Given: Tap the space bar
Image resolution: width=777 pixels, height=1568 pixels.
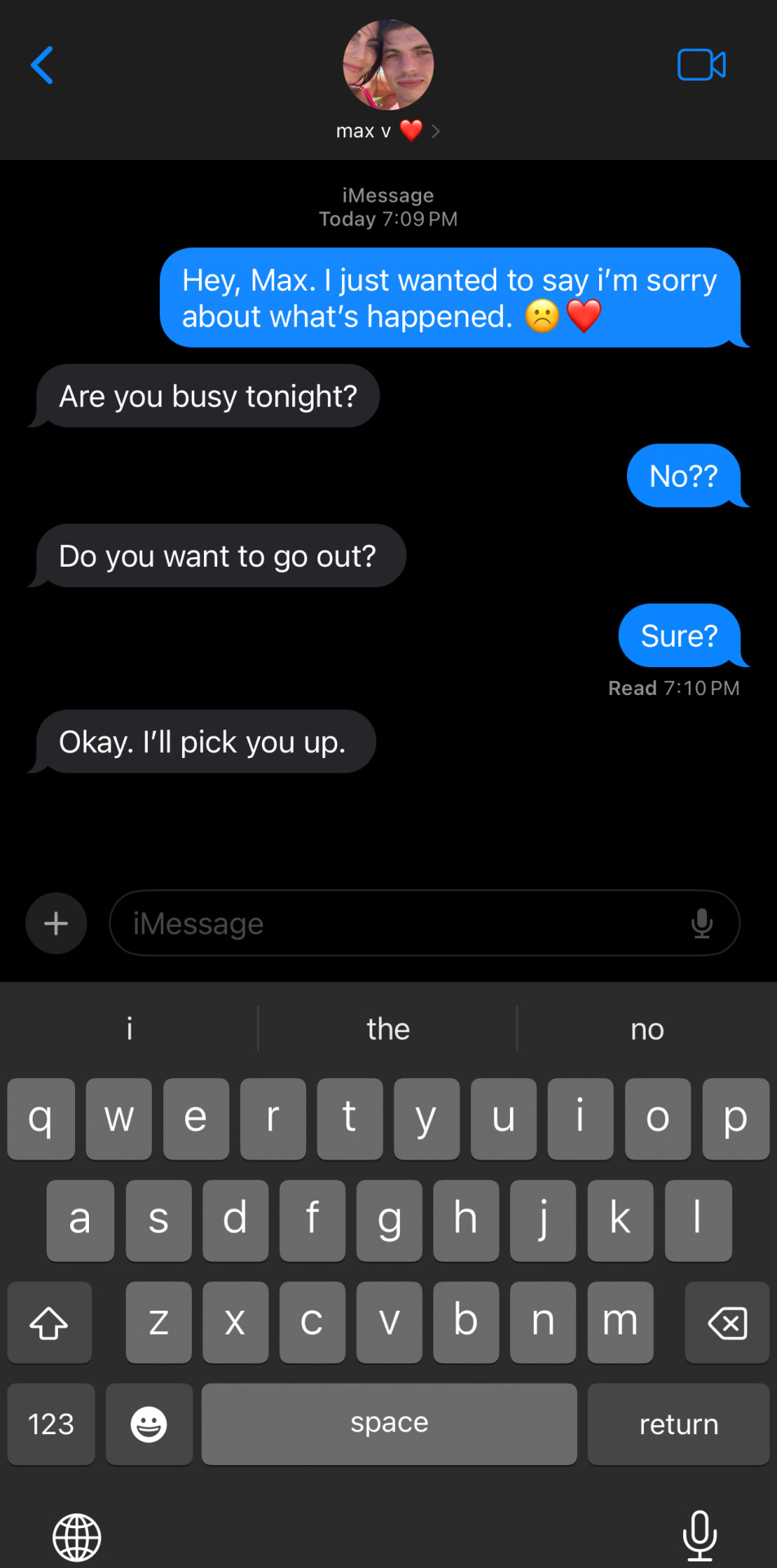Looking at the screenshot, I should click(x=388, y=1424).
